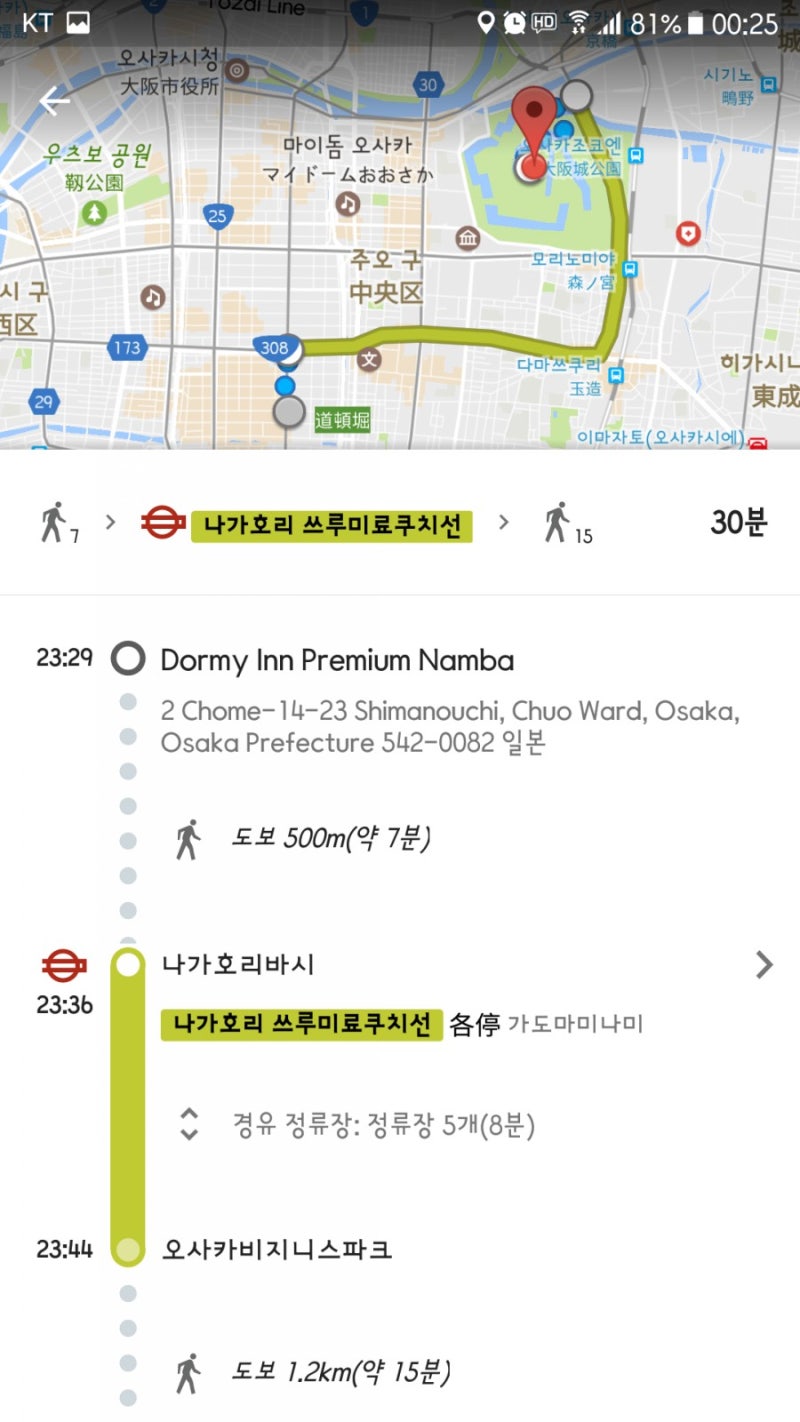Select the subway line roundel in the route summary
The width and height of the screenshot is (800, 1422).
click(x=163, y=522)
